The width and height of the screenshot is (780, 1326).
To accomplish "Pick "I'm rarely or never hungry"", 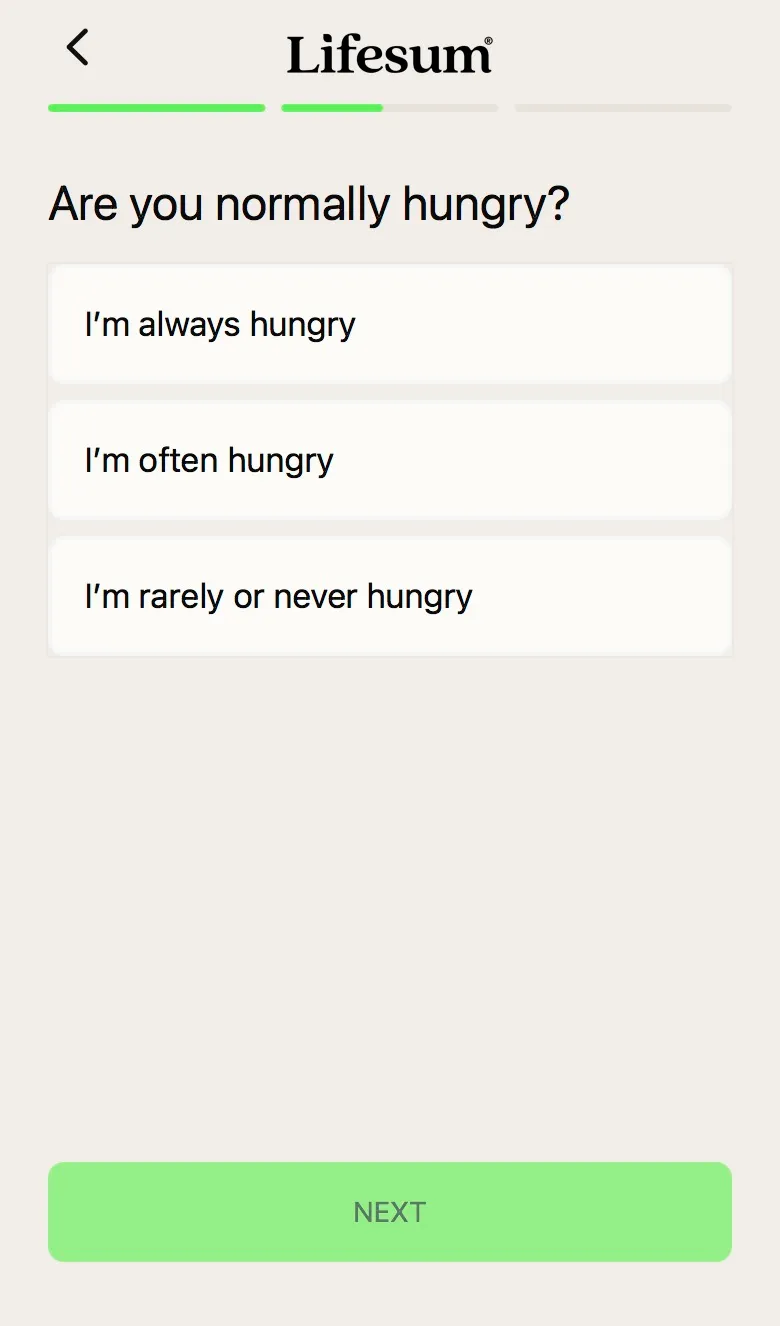I will click(x=390, y=596).
